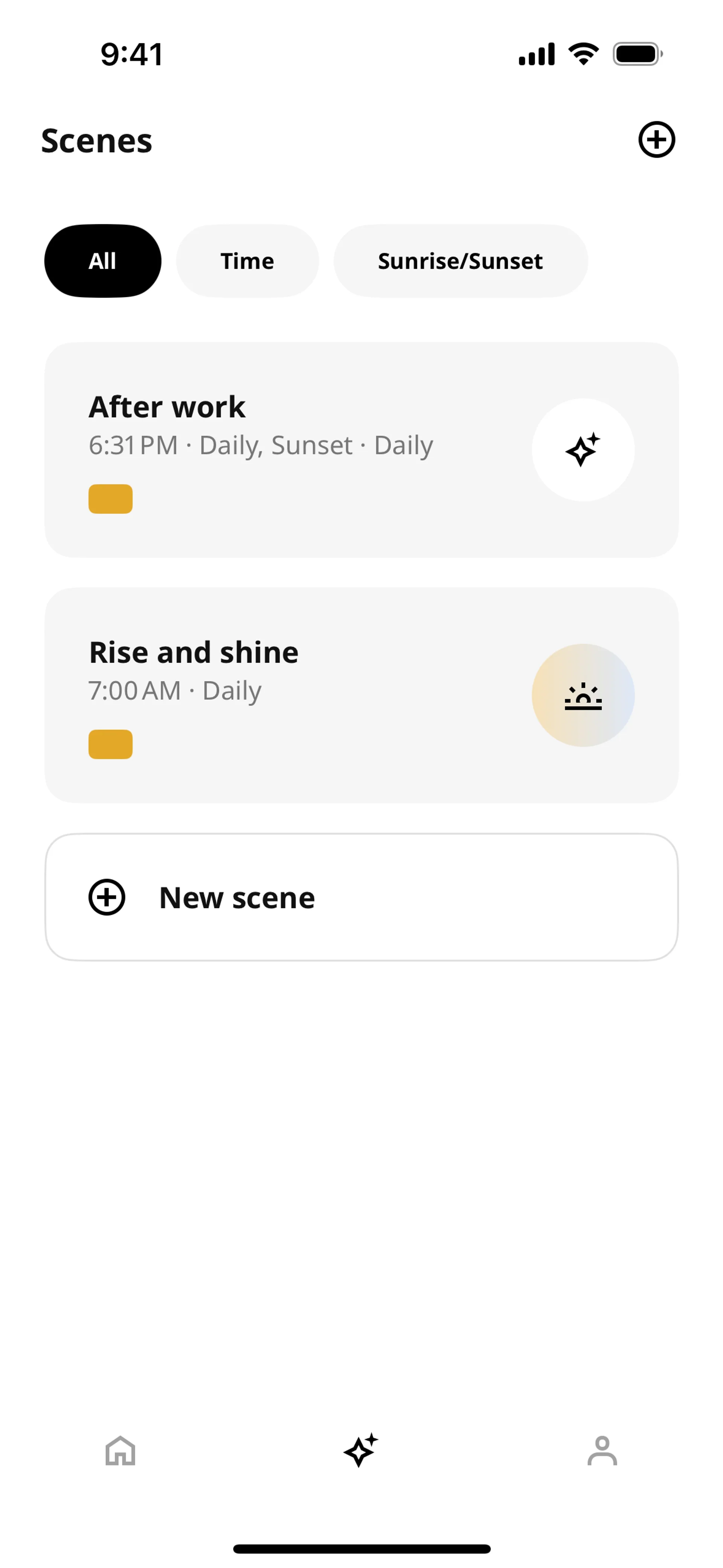
Task: Select the All filter chip
Action: (102, 261)
